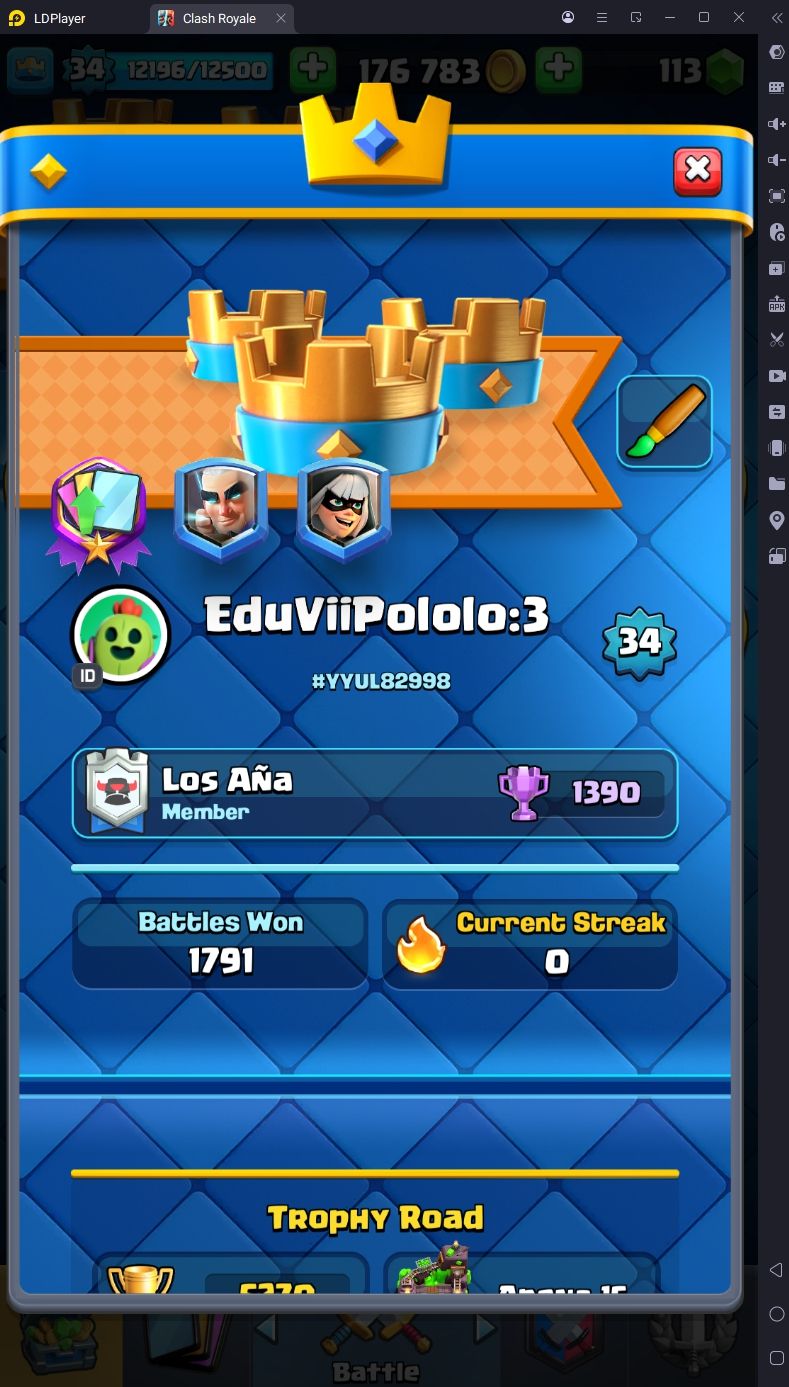Tap the emulator back triangle button
The width and height of the screenshot is (789, 1387).
(x=776, y=1270)
